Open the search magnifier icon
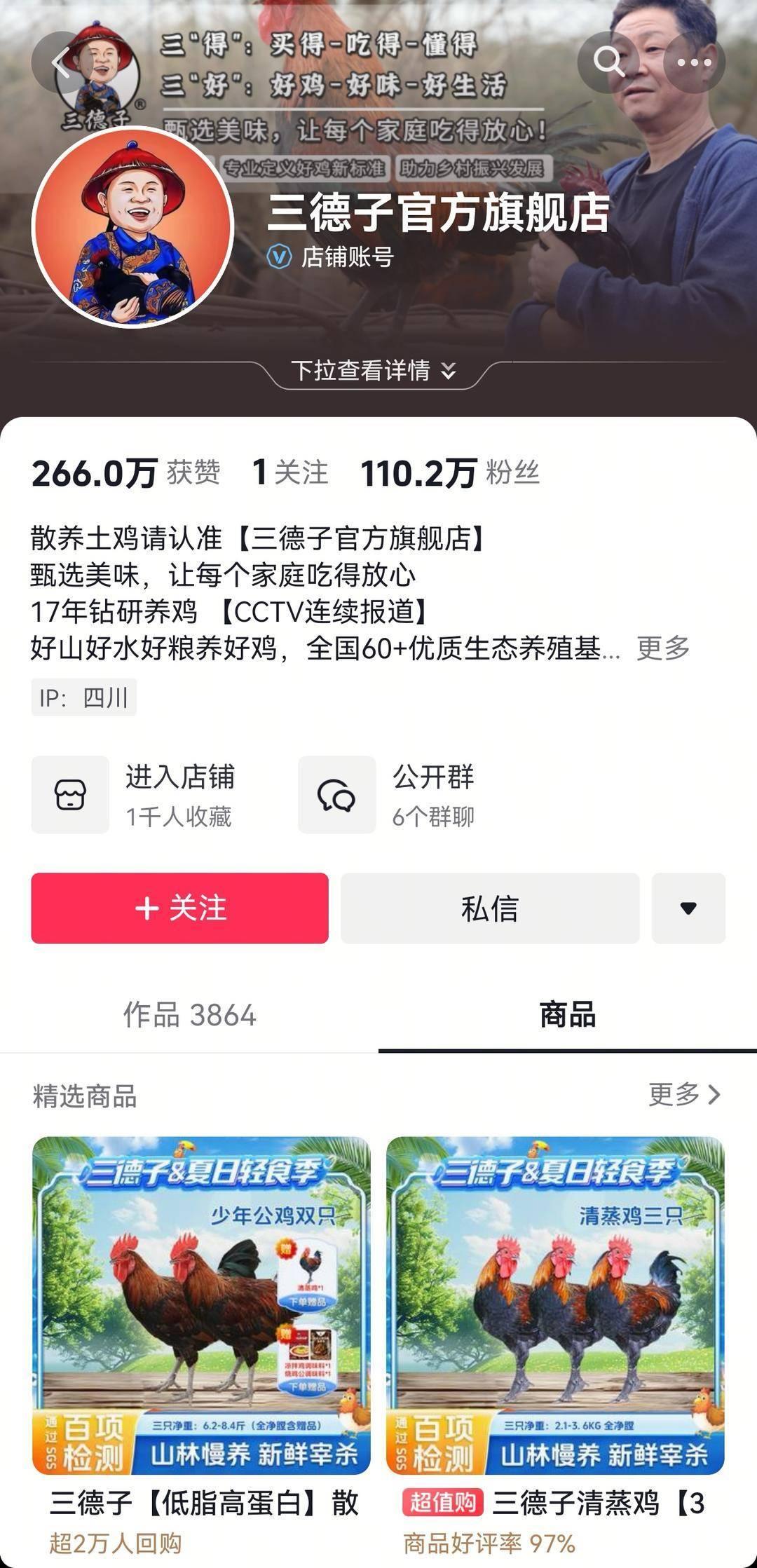 click(608, 62)
